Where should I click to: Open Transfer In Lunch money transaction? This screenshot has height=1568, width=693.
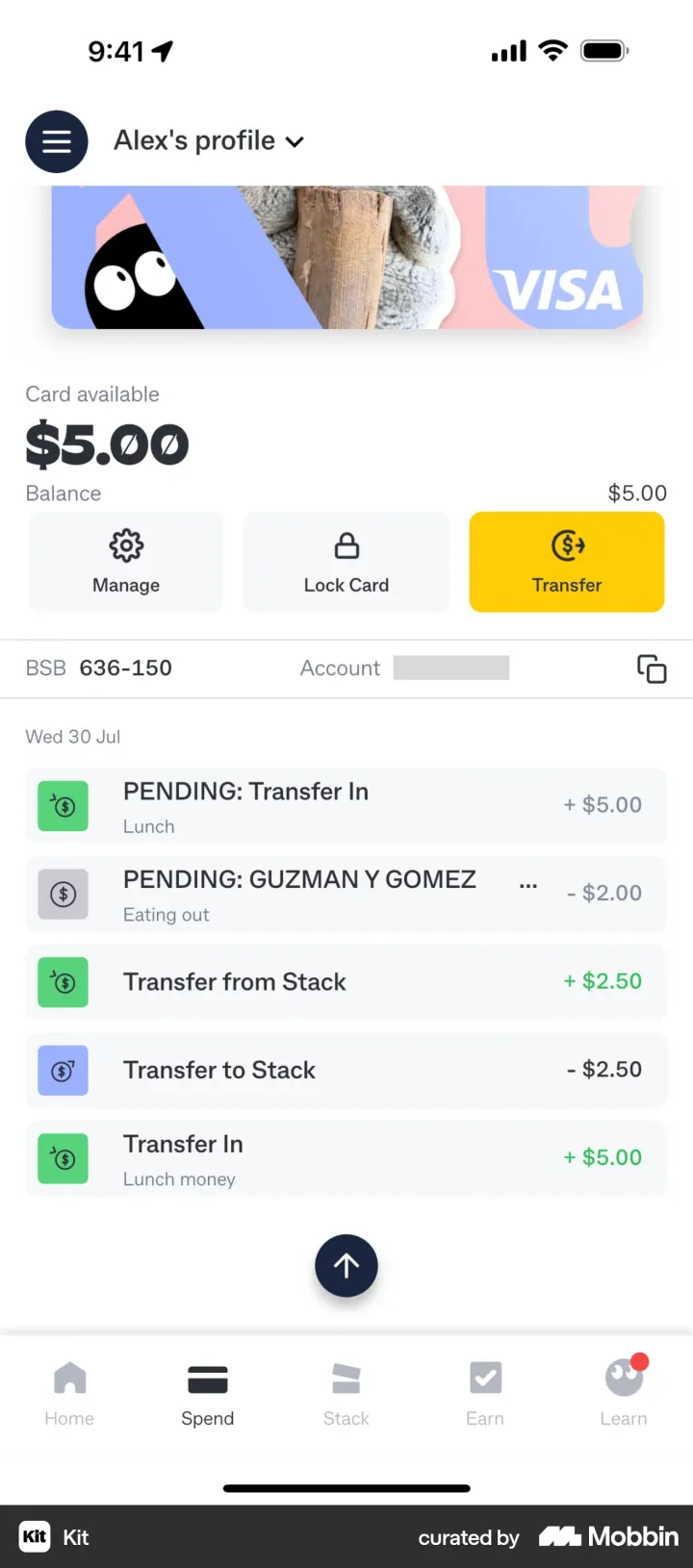pos(346,1159)
